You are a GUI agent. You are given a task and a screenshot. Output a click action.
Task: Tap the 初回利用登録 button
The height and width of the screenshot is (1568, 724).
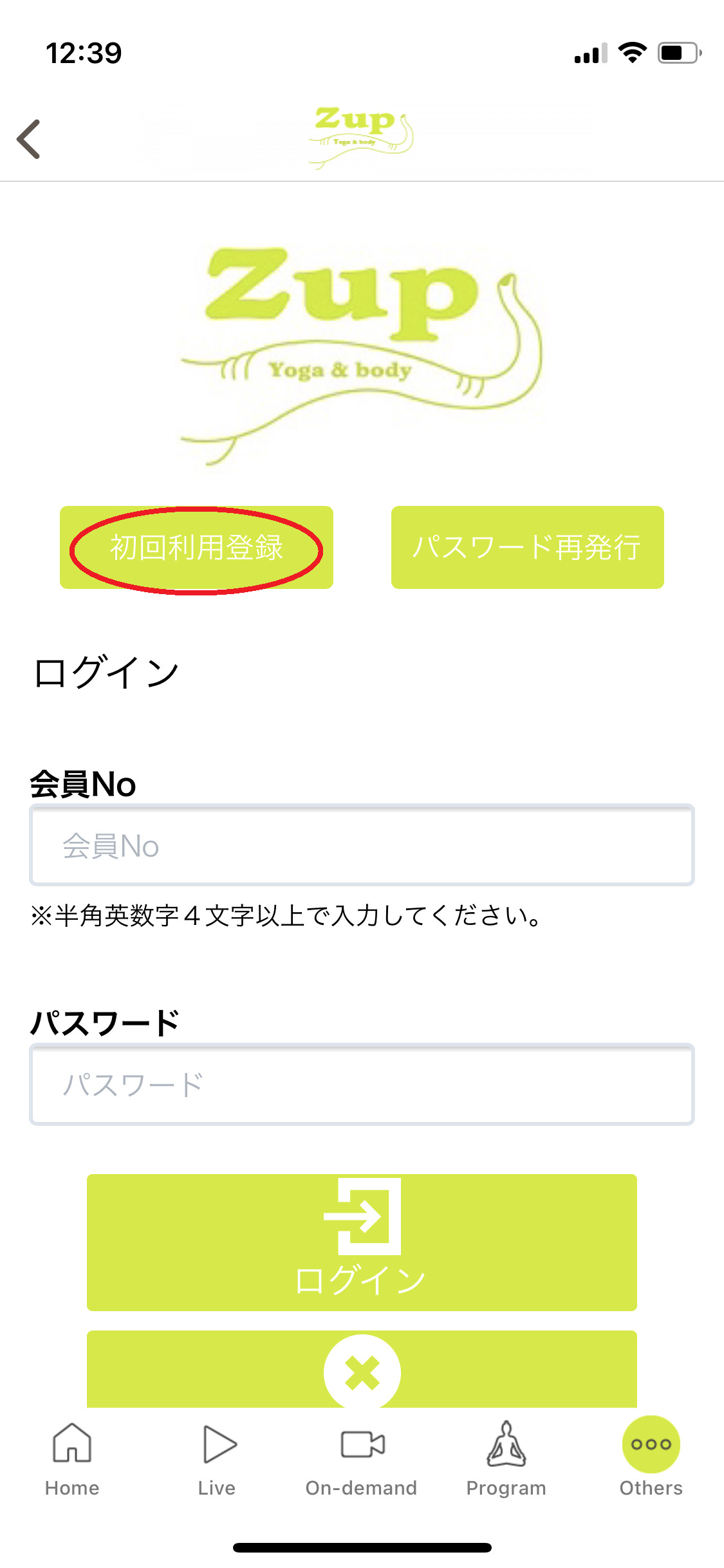point(196,548)
